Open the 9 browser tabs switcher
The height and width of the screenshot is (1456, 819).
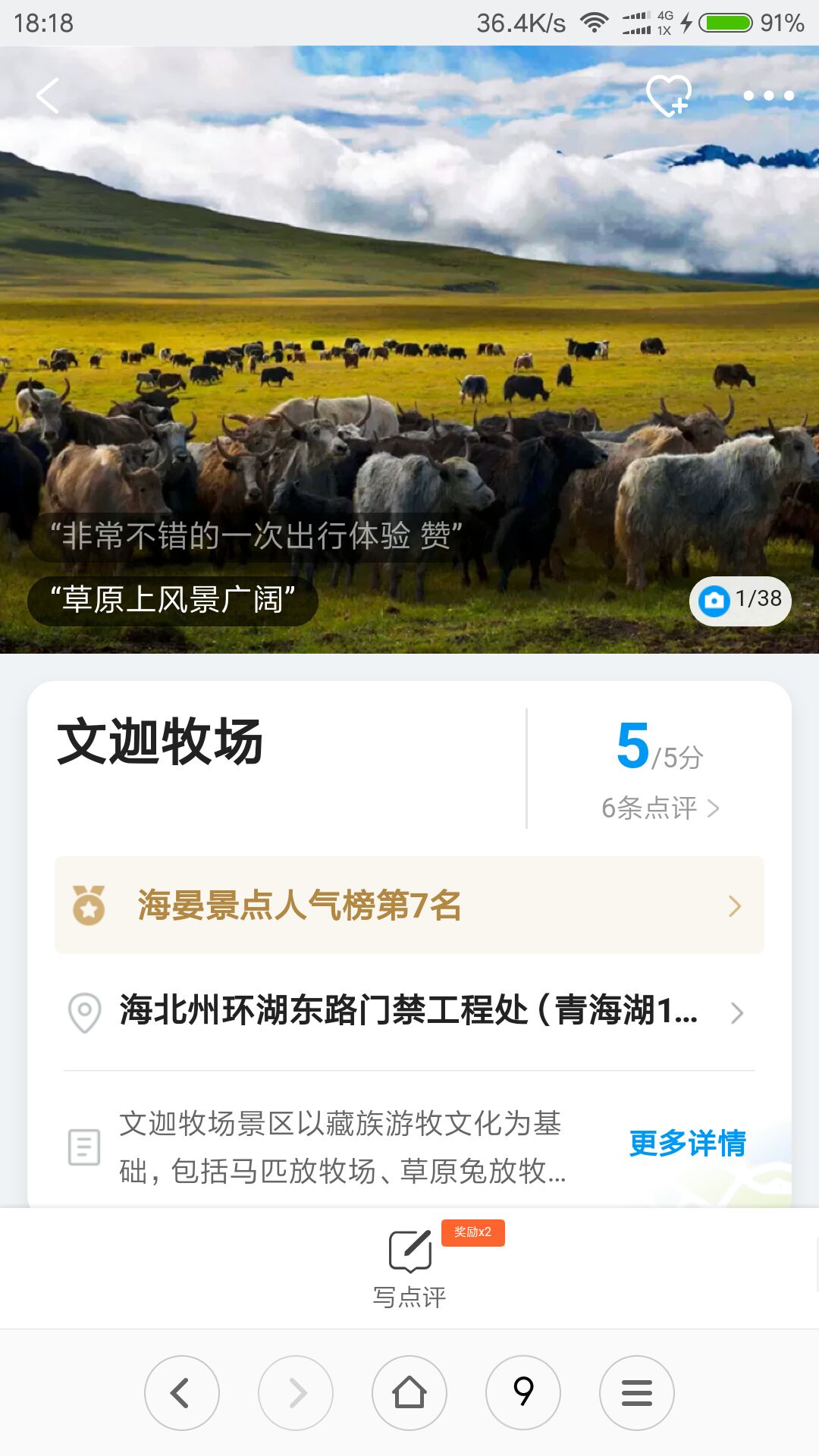pyautogui.click(x=523, y=1393)
